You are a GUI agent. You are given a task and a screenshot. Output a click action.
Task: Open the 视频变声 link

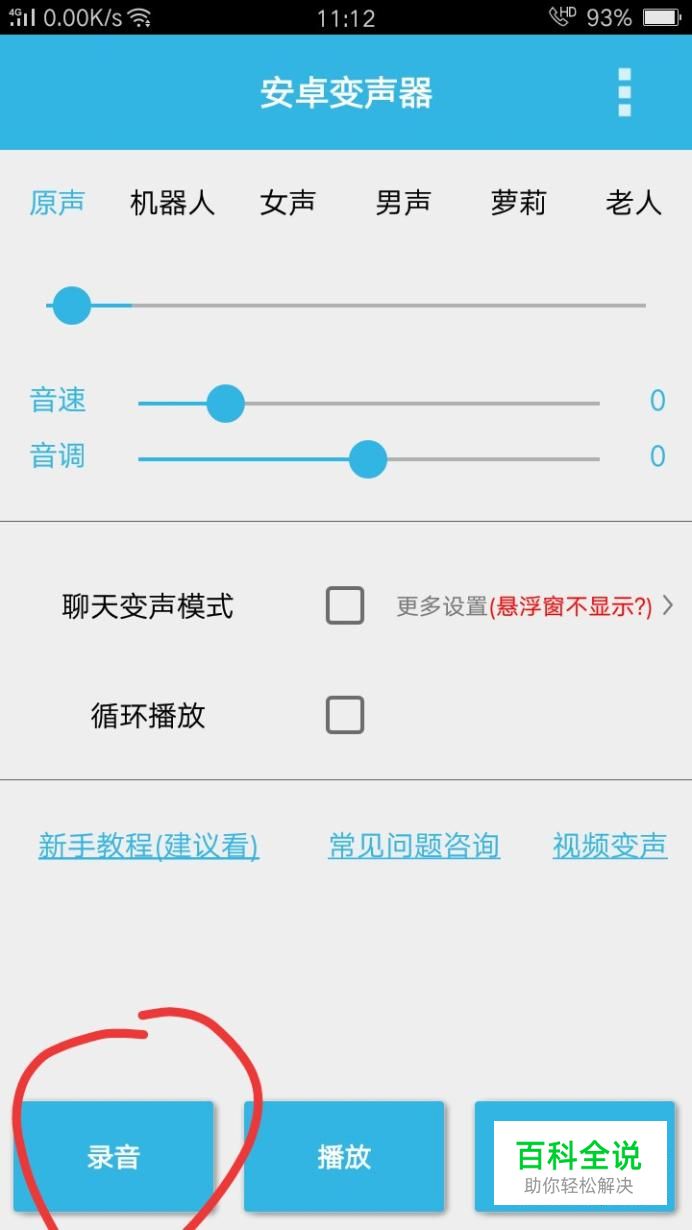click(610, 846)
